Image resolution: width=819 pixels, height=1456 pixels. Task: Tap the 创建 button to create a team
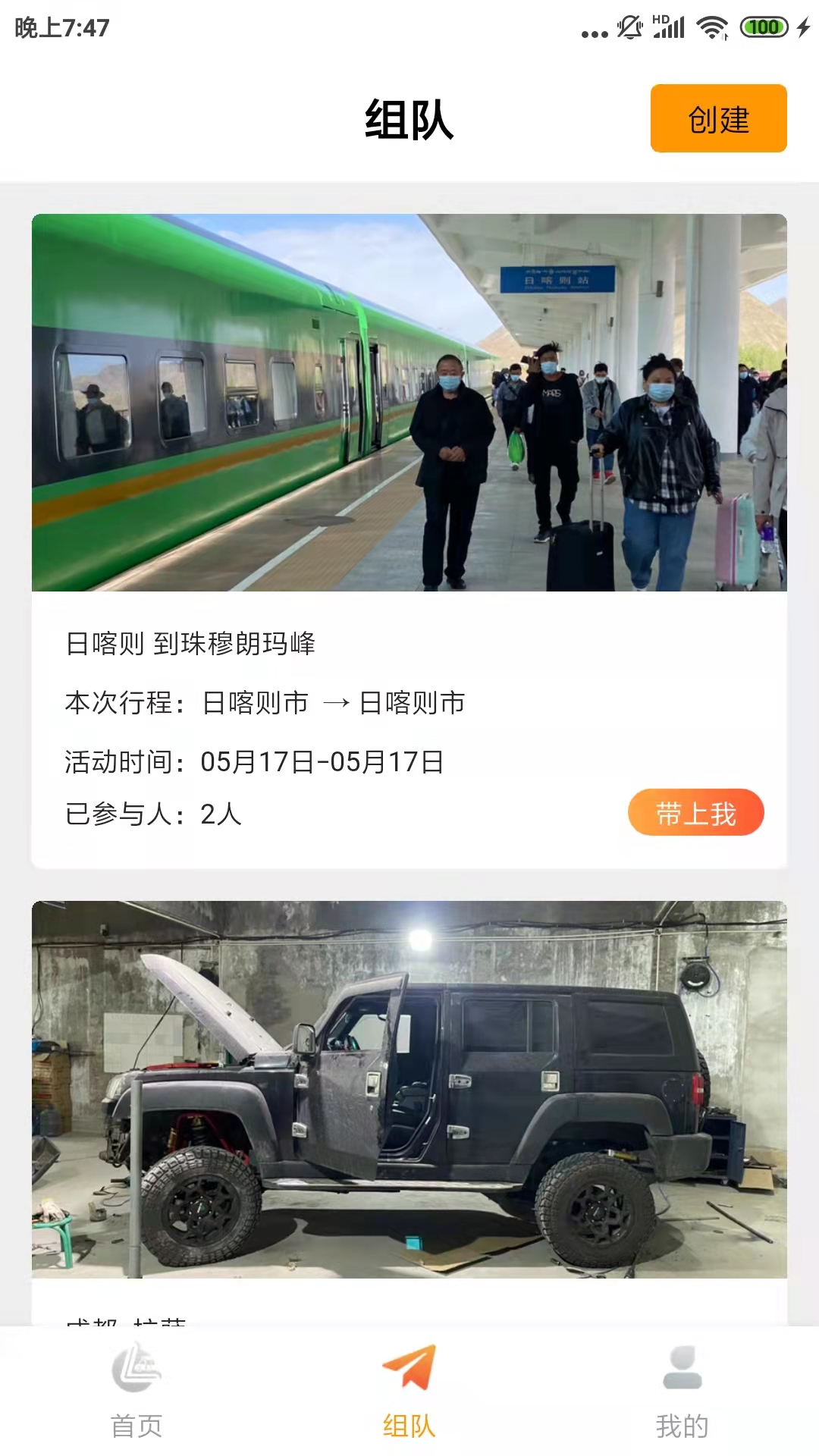[718, 118]
